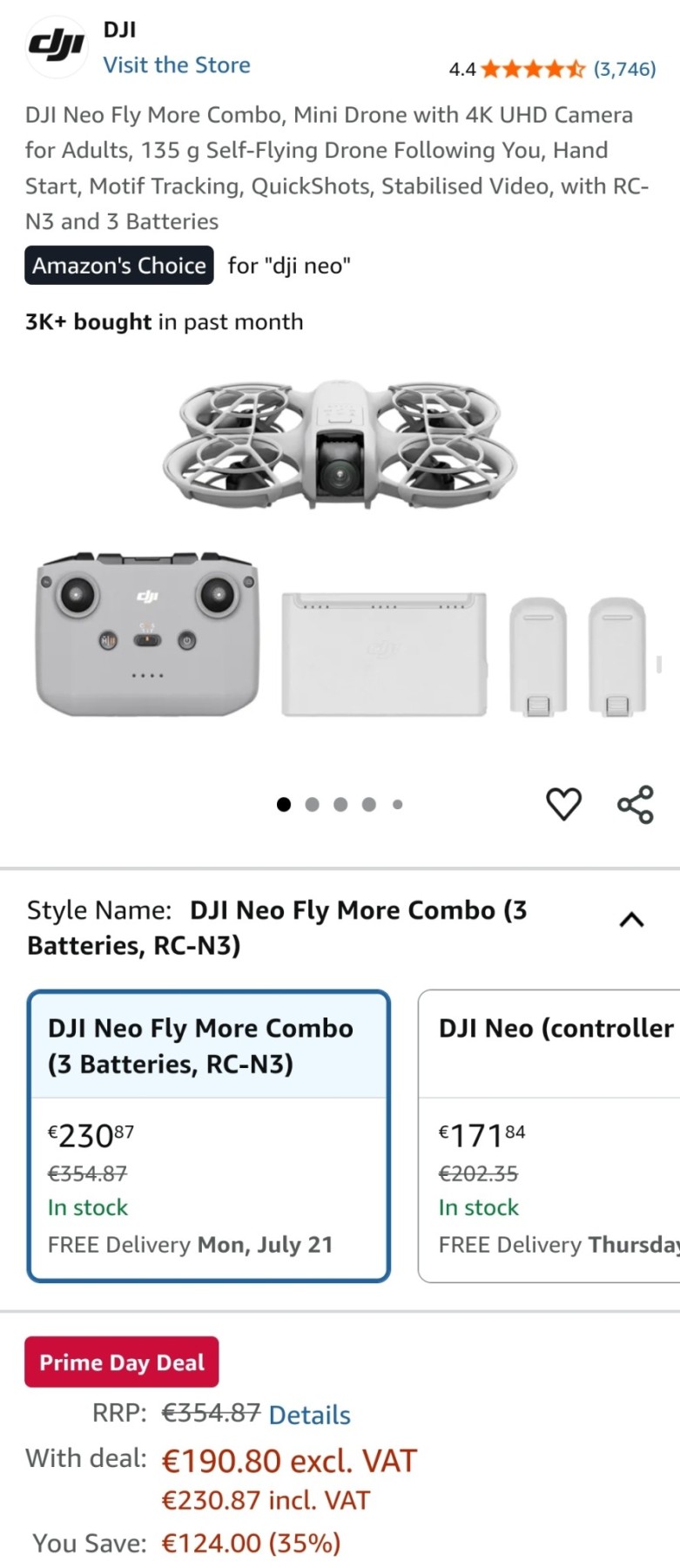
Task: Open the 3,746 customer ratings
Action: pyautogui.click(x=624, y=69)
